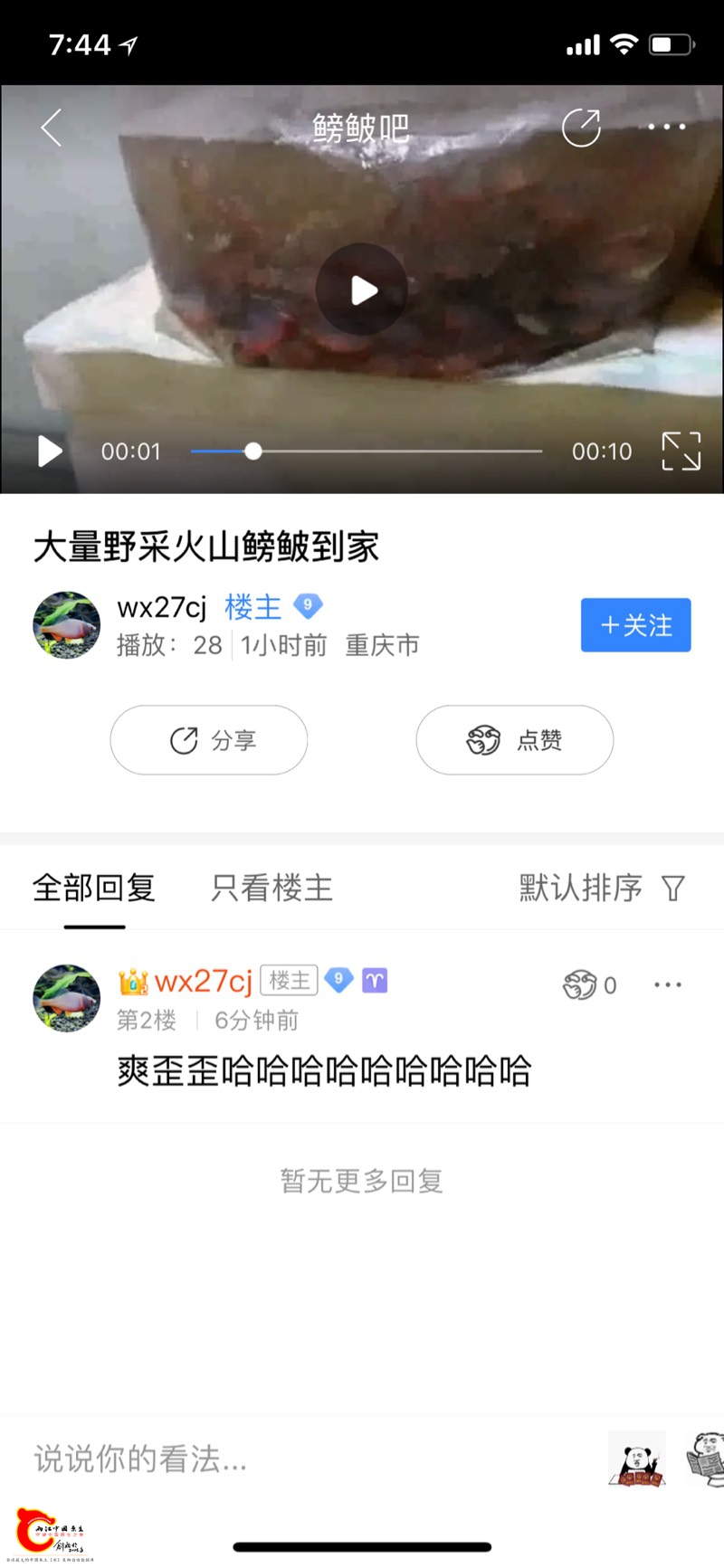Viewport: 724px width, 1568px height.
Task: Switch to the 只看楼主 tab
Action: coord(270,889)
